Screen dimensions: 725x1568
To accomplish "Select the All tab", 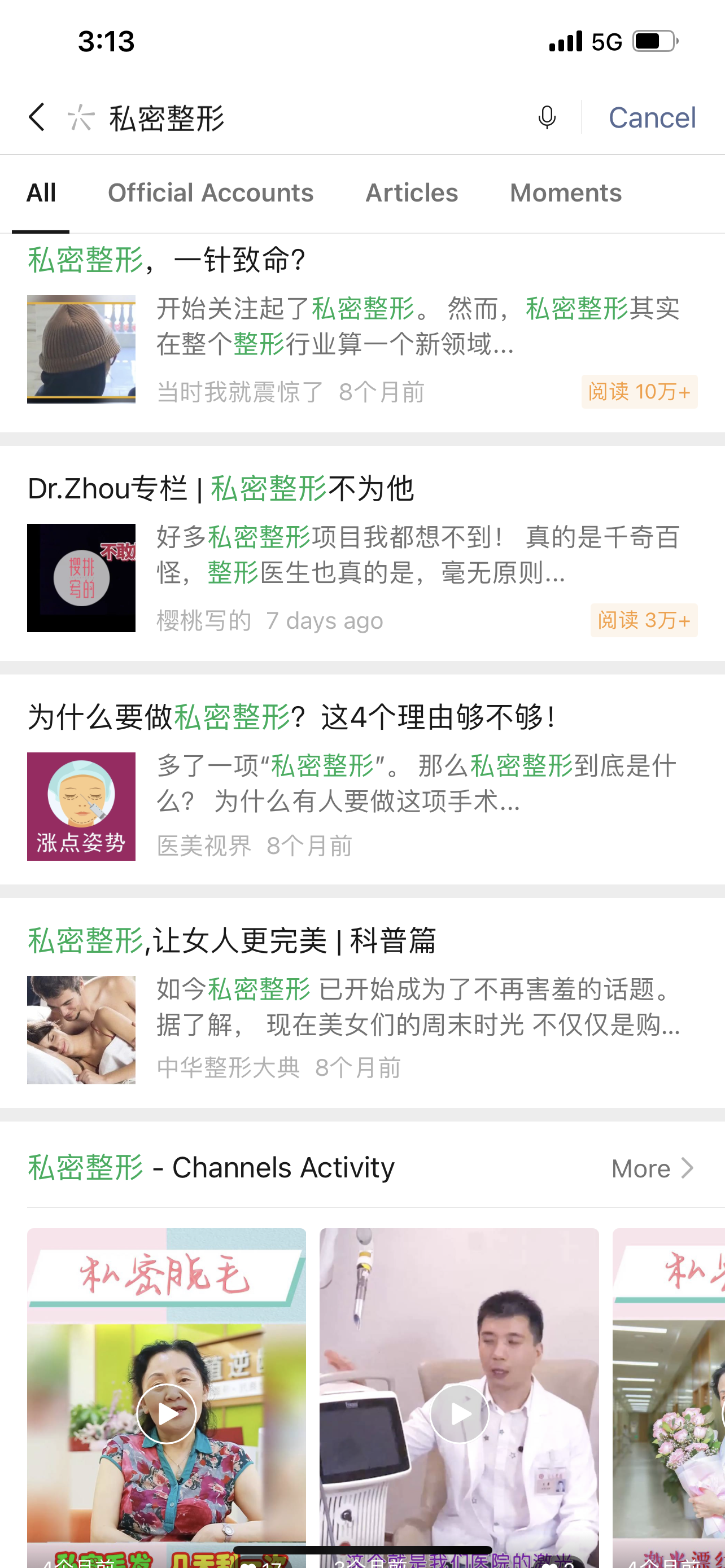I will point(41,193).
